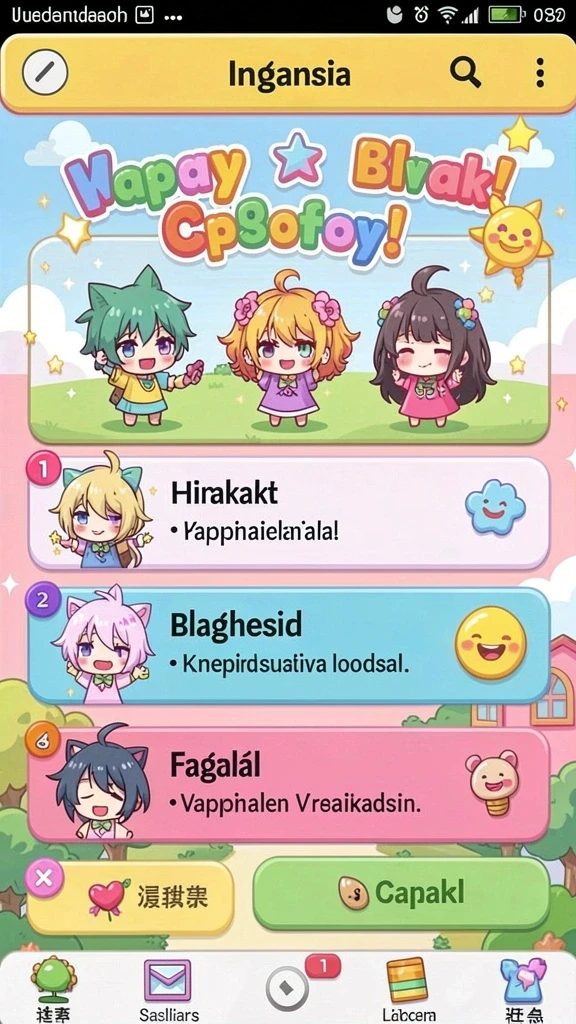The width and height of the screenshot is (576, 1024).
Task: Open the Fagalál row
Action: [x=289, y=784]
